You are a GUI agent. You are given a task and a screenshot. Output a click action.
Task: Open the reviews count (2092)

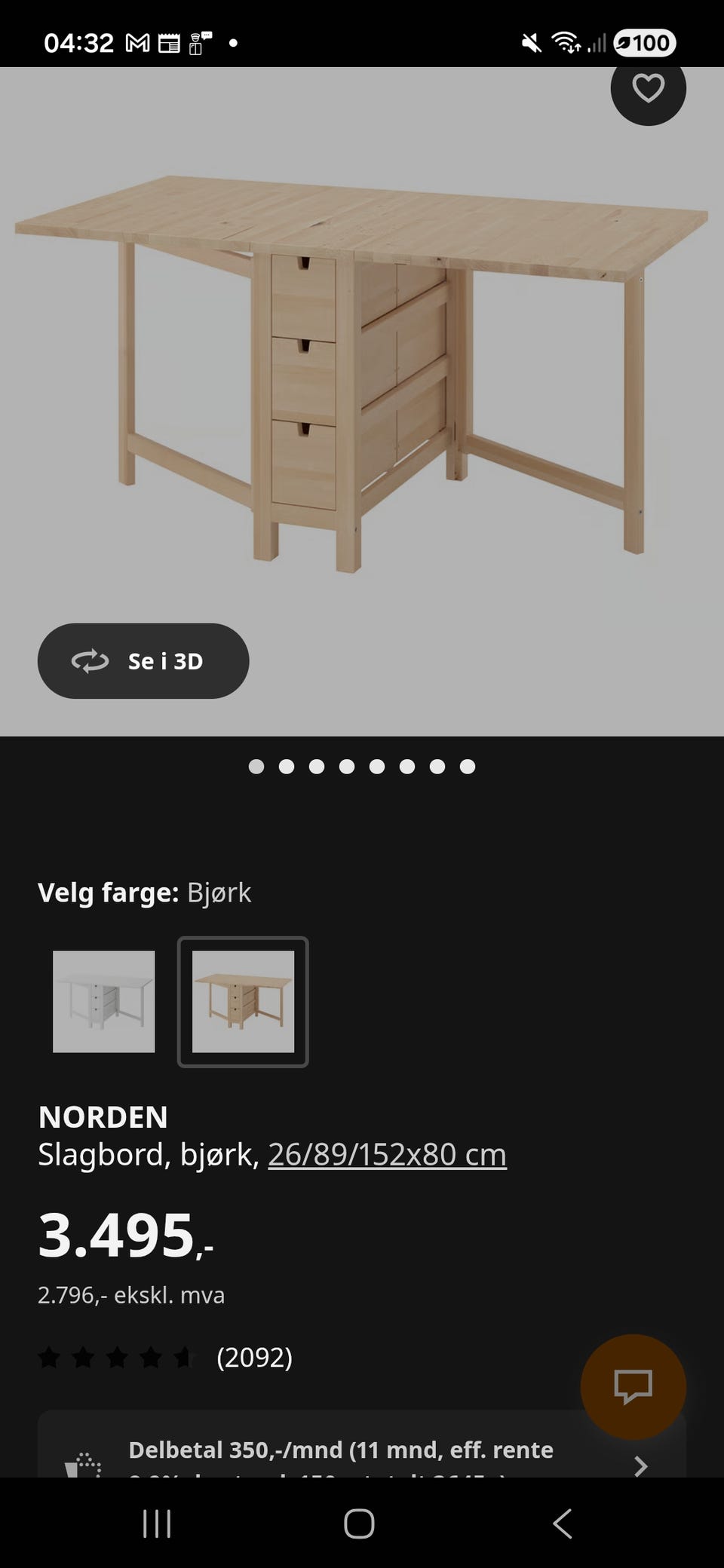tap(253, 1358)
